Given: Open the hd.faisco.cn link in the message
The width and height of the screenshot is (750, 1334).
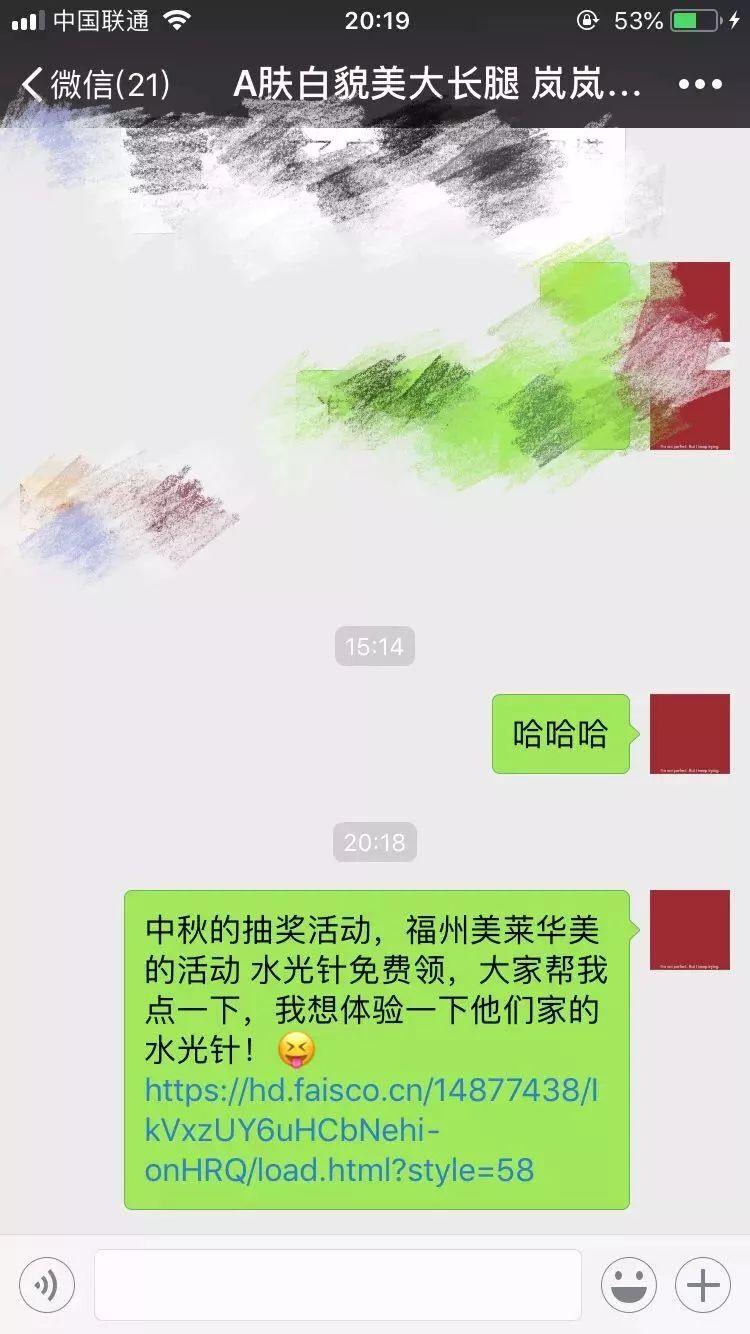Looking at the screenshot, I should click(x=370, y=1130).
